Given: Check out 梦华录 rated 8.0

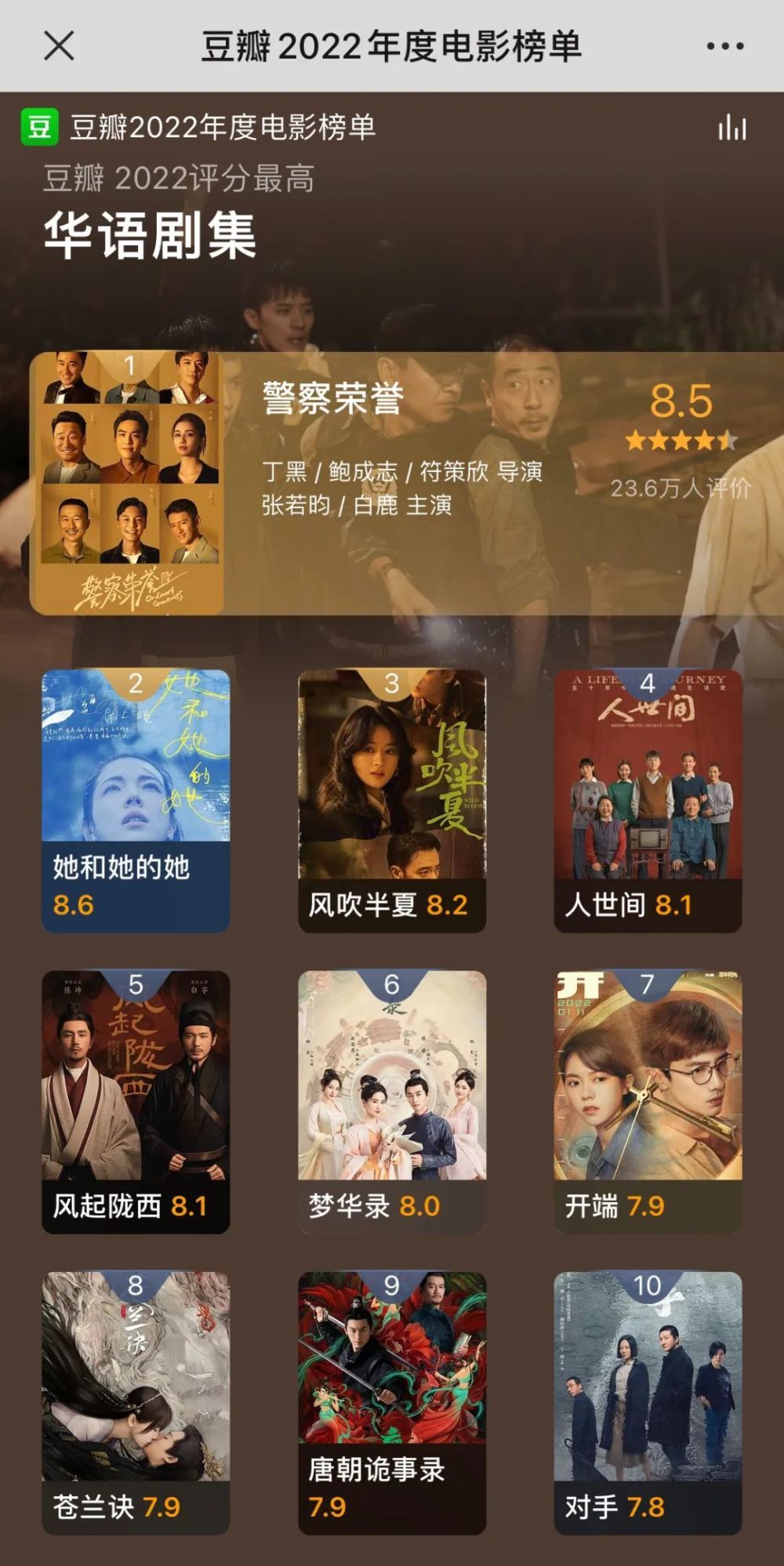Looking at the screenshot, I should tap(392, 1101).
